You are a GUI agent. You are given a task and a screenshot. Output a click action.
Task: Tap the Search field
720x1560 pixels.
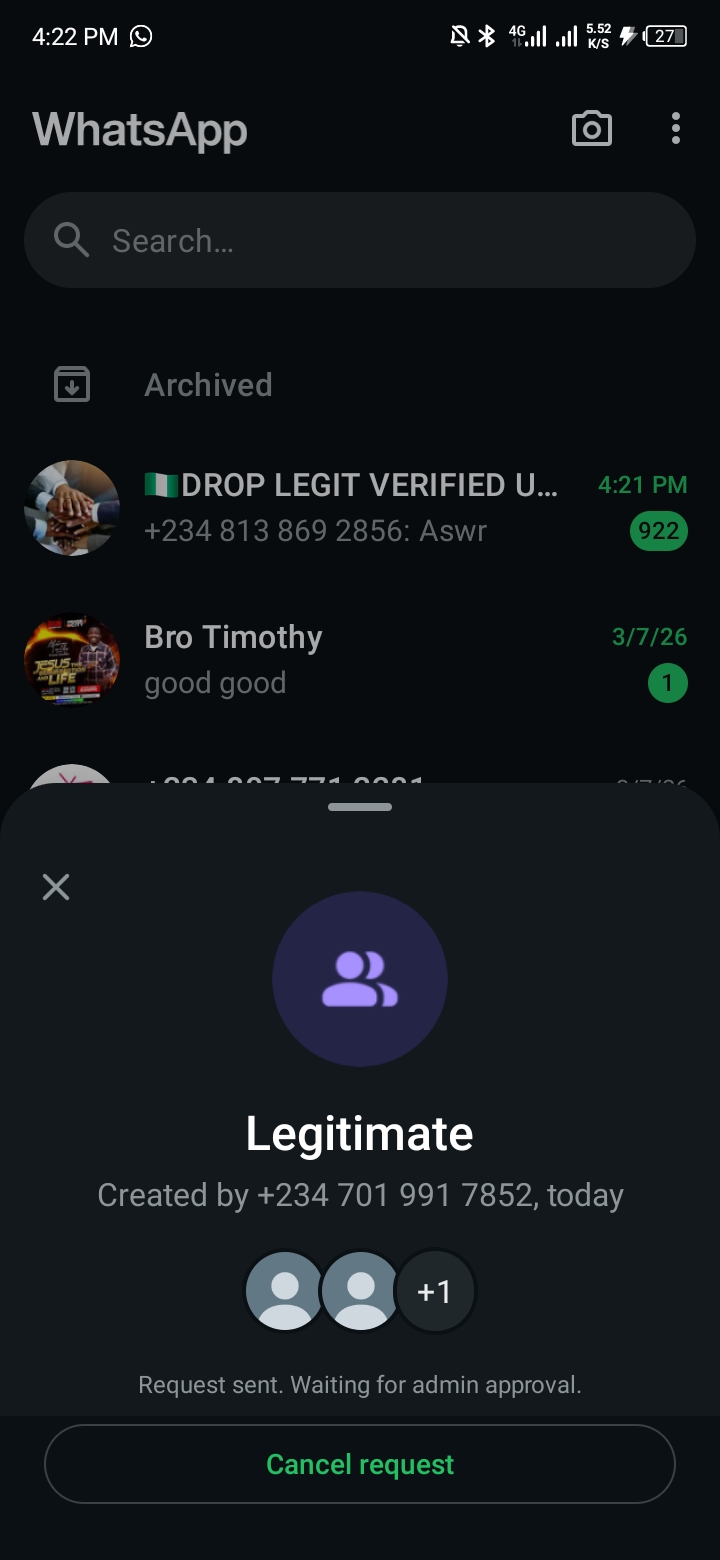pyautogui.click(x=360, y=241)
